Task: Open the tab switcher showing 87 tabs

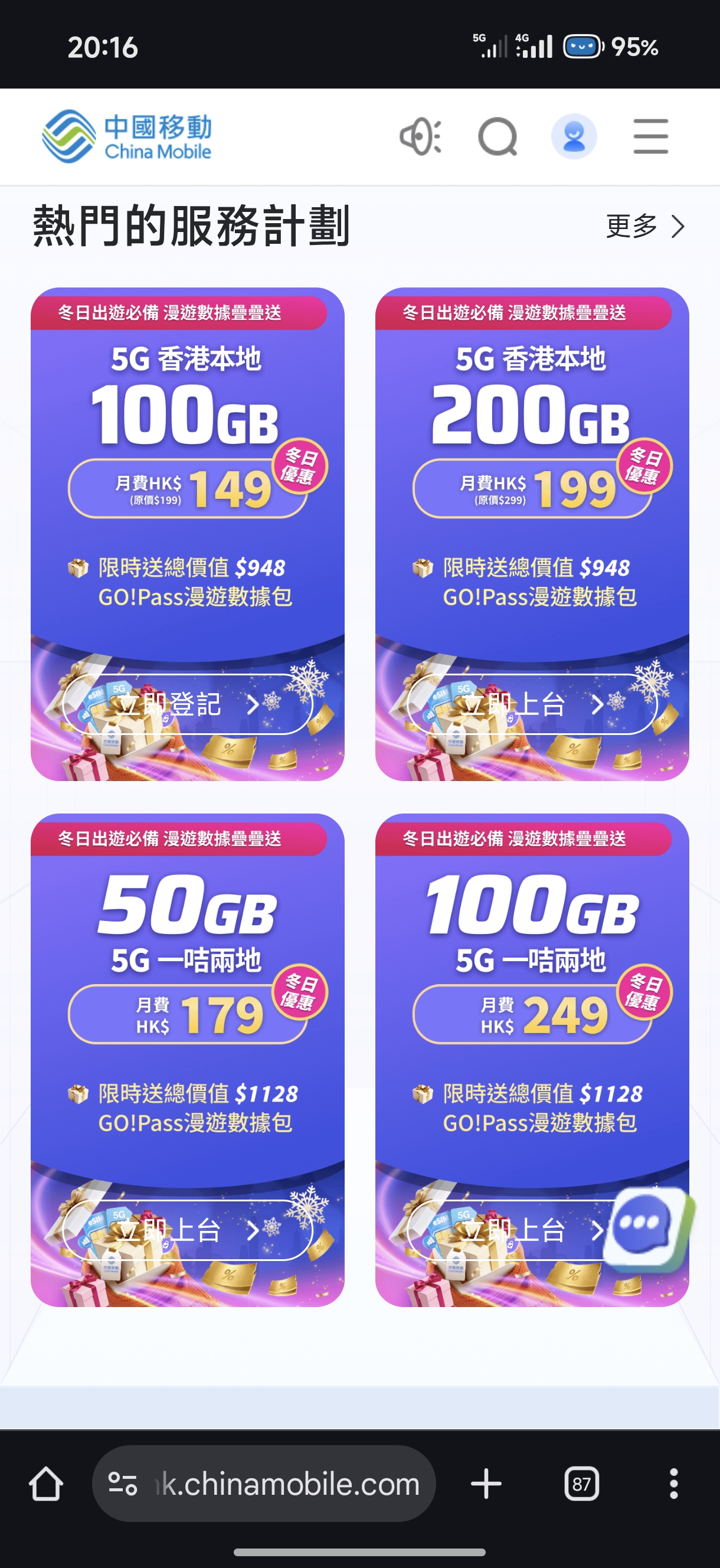Action: (x=581, y=1484)
